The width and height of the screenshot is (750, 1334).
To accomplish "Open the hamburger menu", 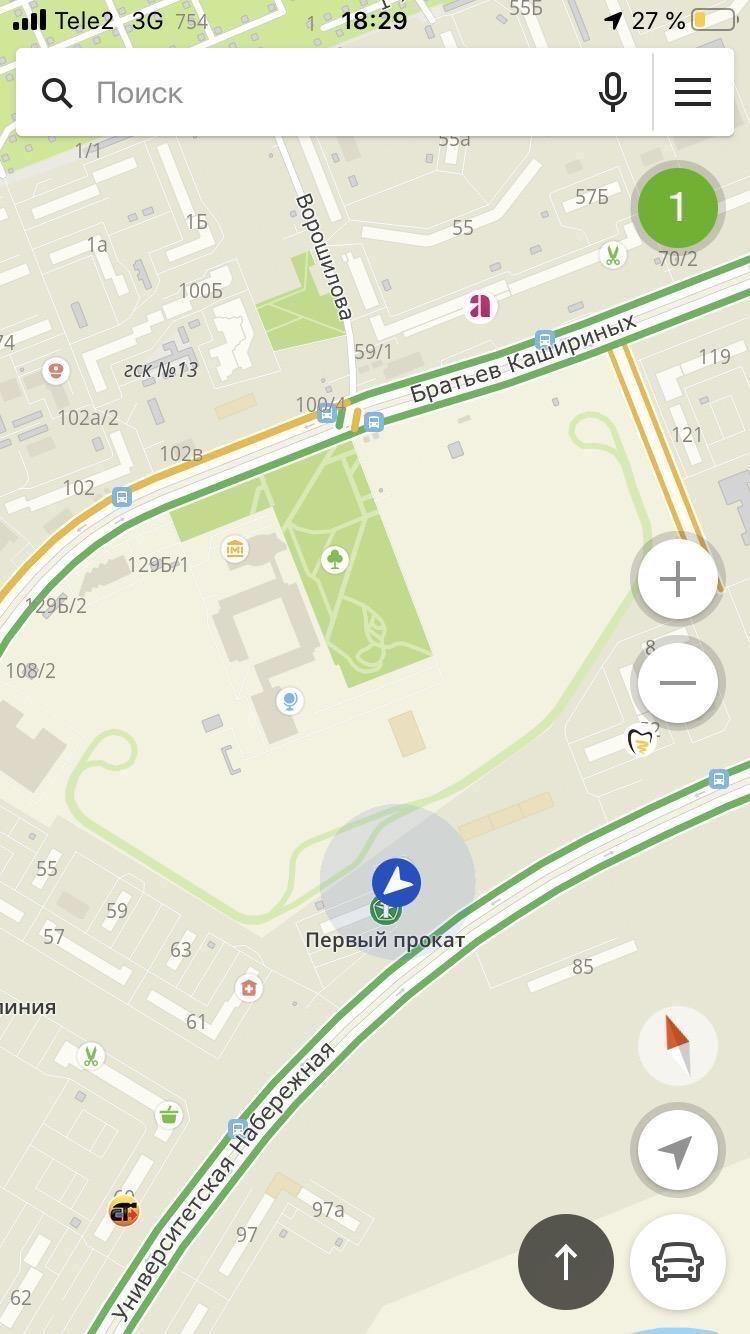I will (692, 93).
